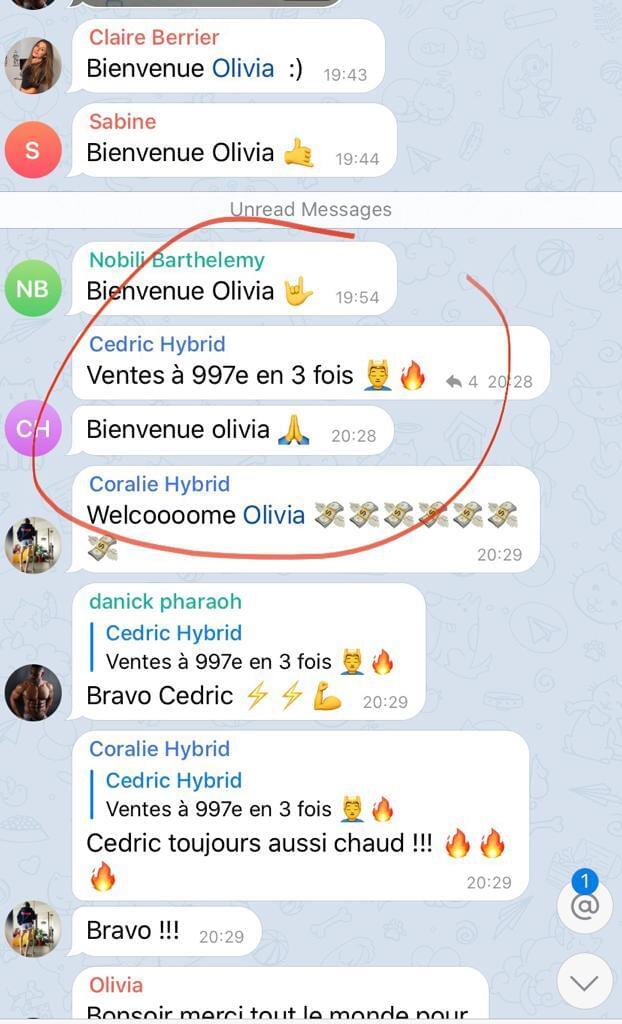622x1024 pixels.
Task: Jump to the bottom of the chat
Action: tap(585, 981)
